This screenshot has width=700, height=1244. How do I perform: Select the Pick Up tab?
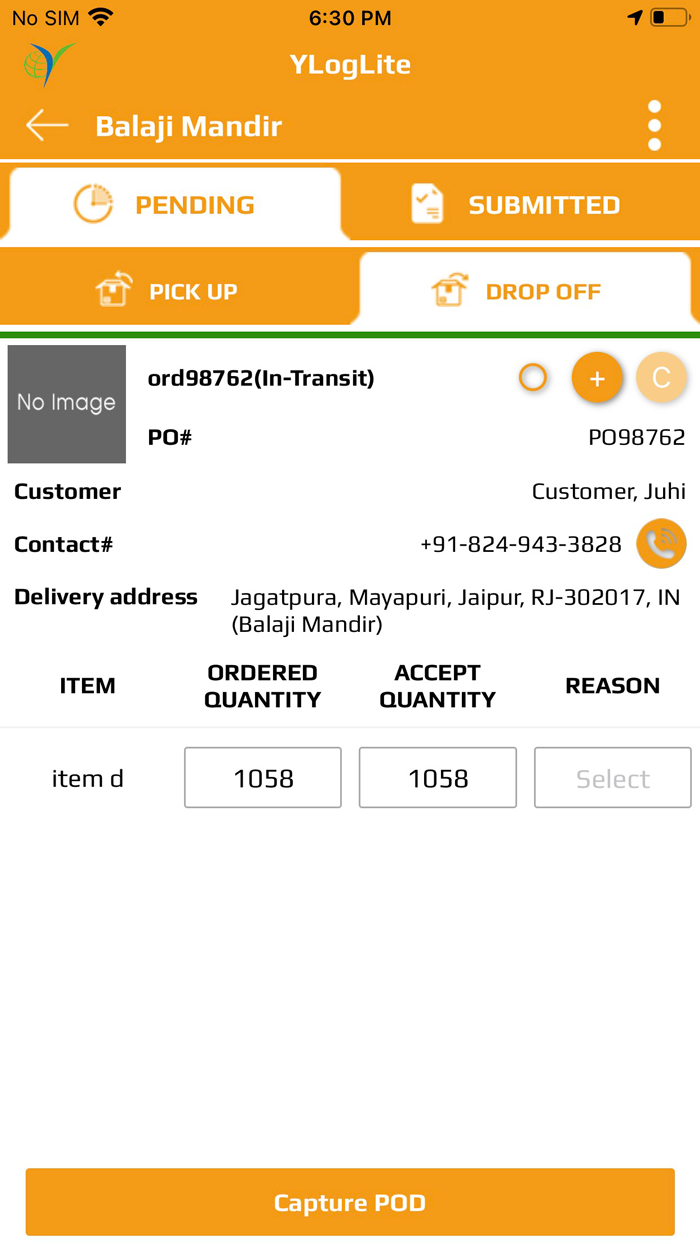tap(178, 292)
